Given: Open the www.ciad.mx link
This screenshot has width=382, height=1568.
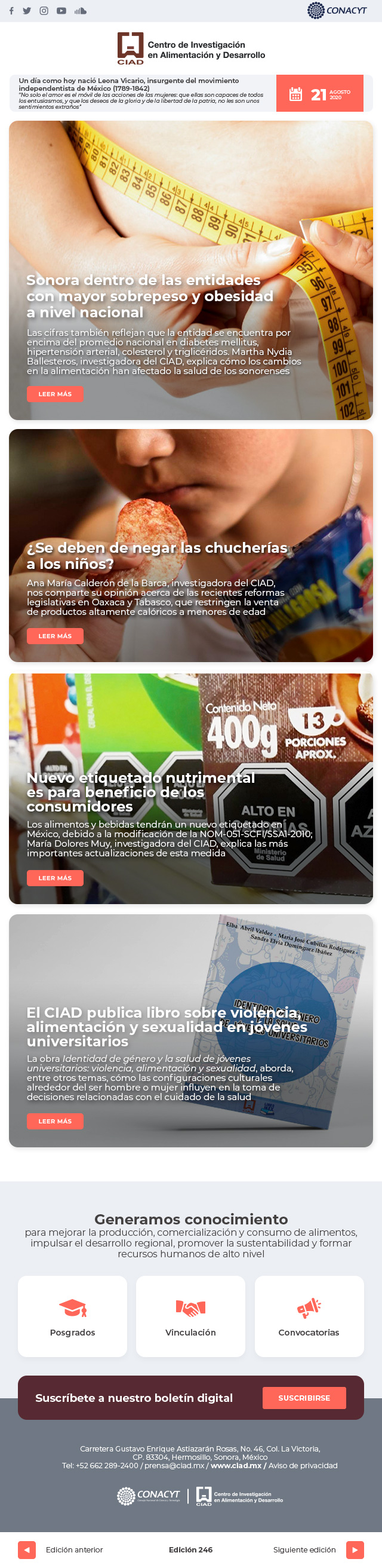Looking at the screenshot, I should click(236, 1466).
